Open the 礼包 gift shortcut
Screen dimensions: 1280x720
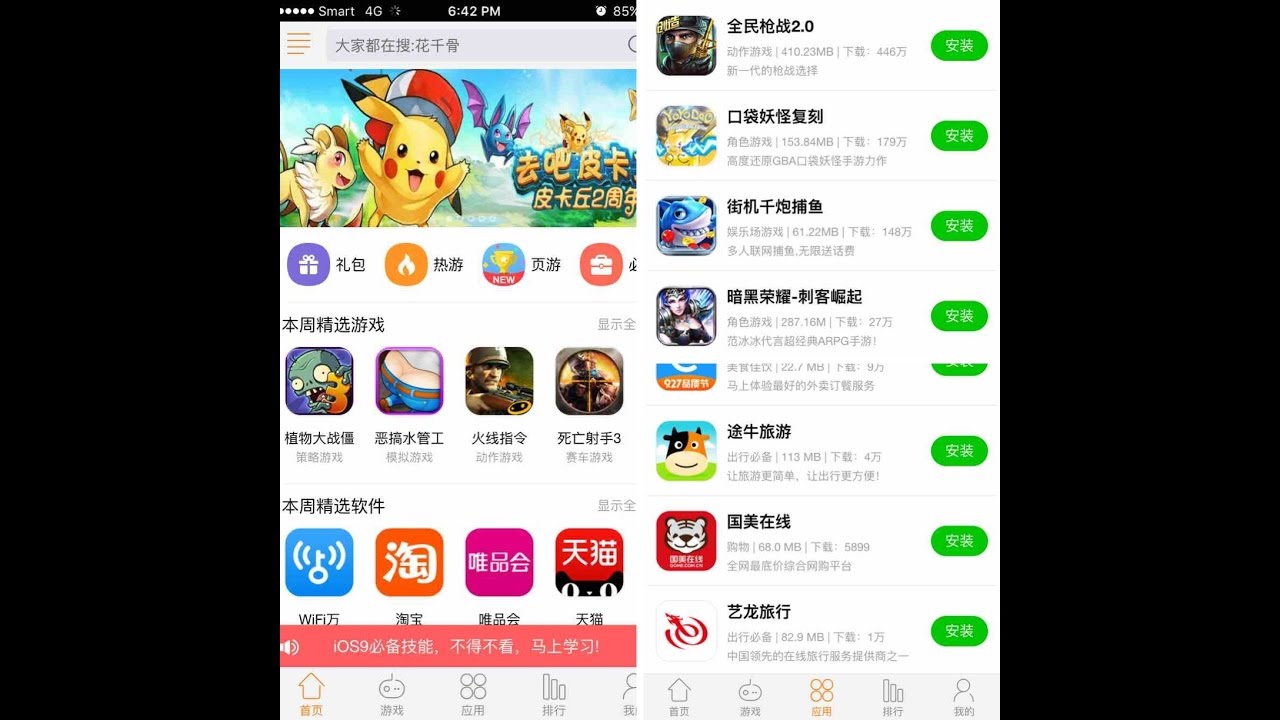click(327, 265)
